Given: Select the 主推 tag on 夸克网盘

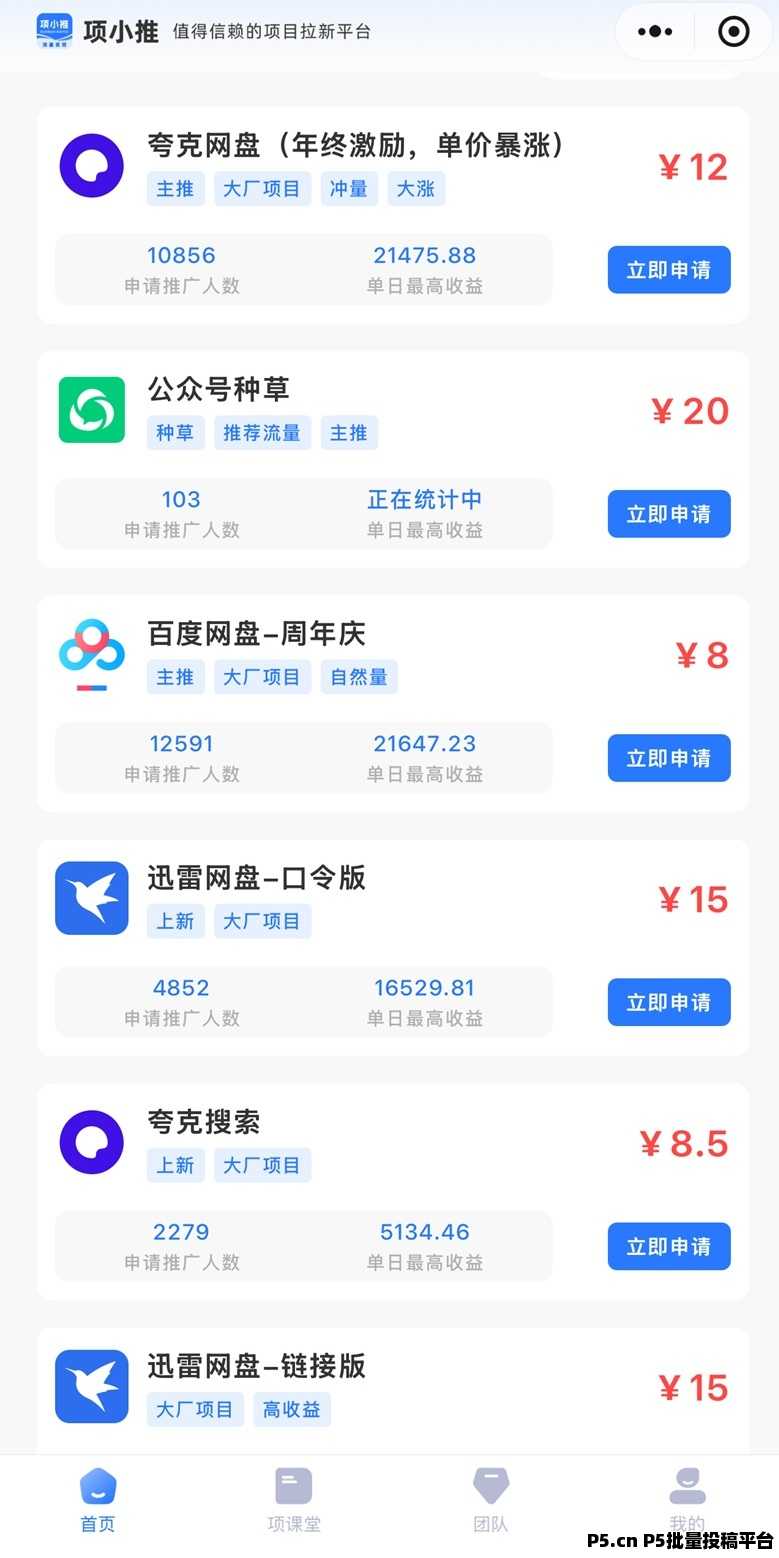Looking at the screenshot, I should coord(175,189).
